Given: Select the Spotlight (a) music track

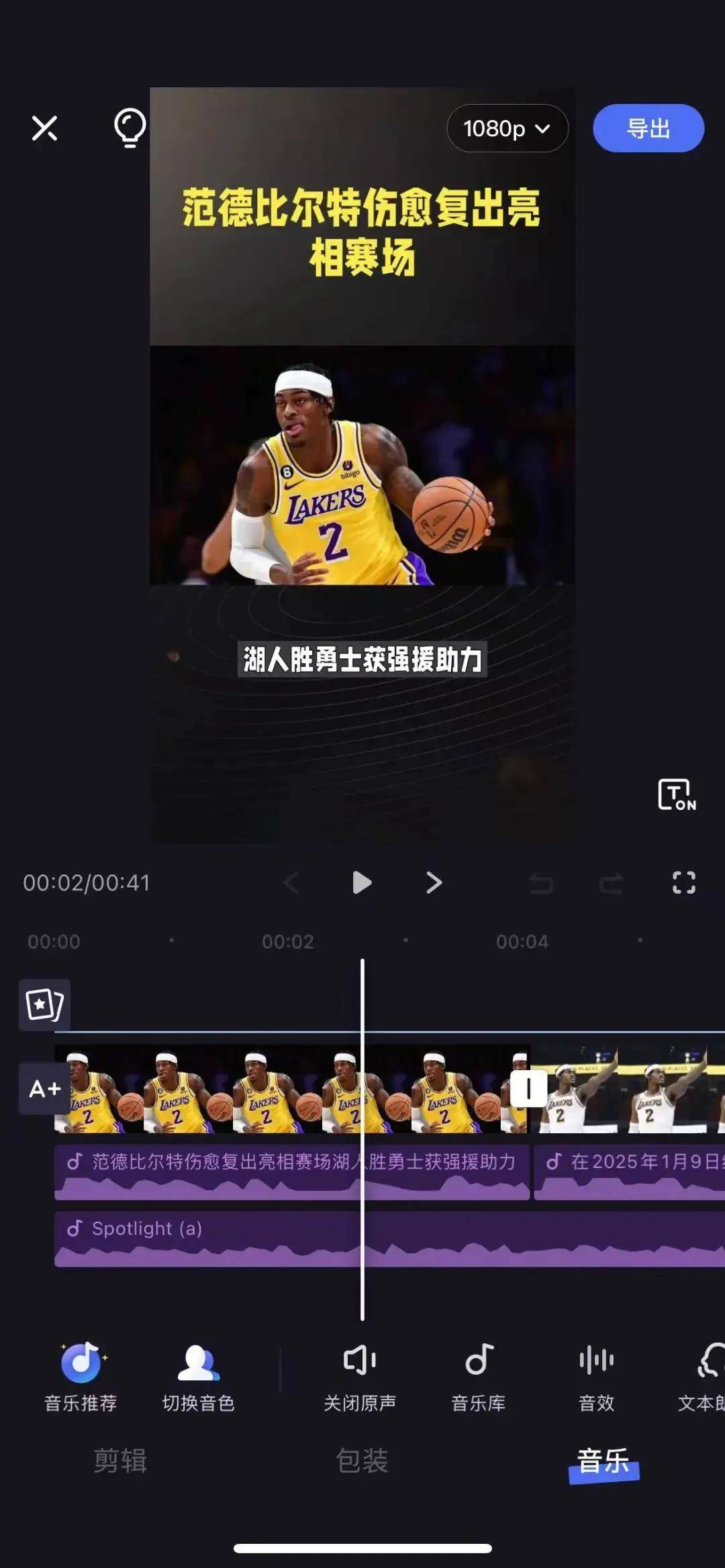Looking at the screenshot, I should (x=389, y=1239).
